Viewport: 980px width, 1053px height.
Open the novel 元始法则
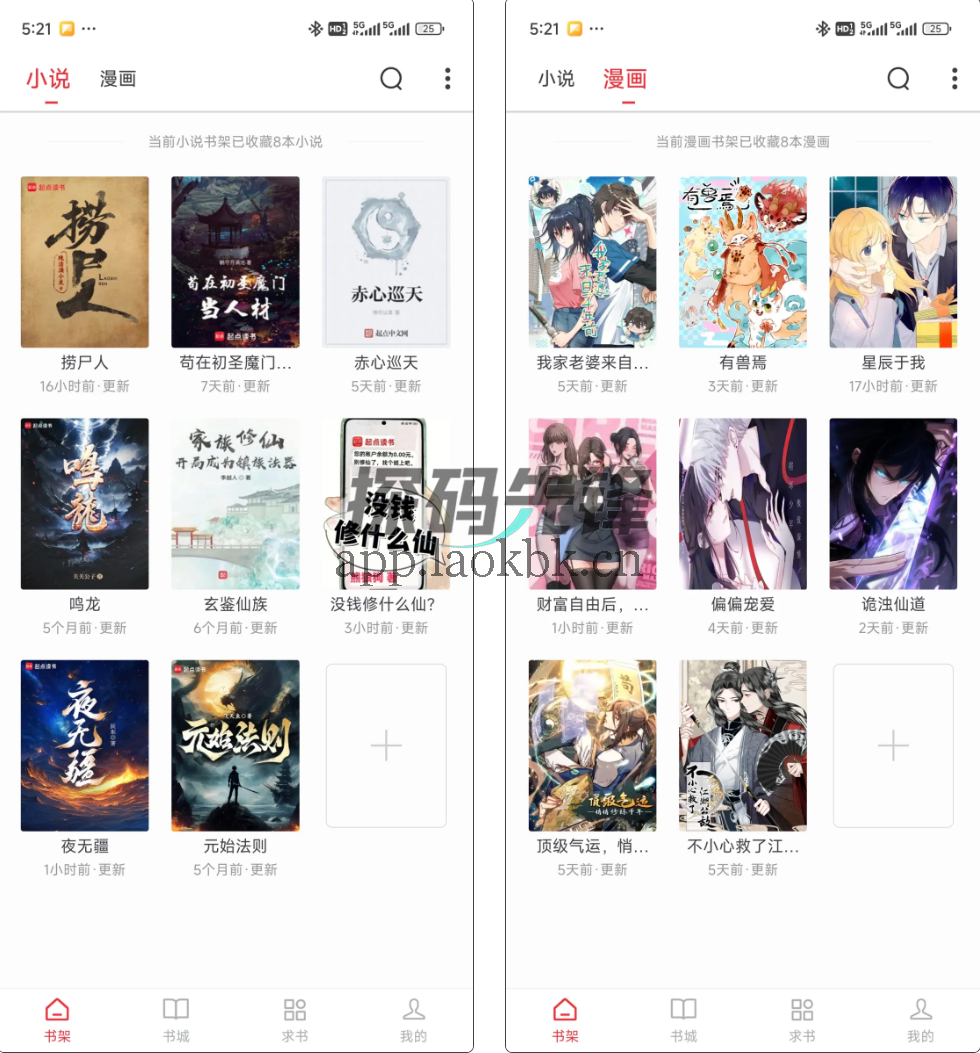[235, 745]
